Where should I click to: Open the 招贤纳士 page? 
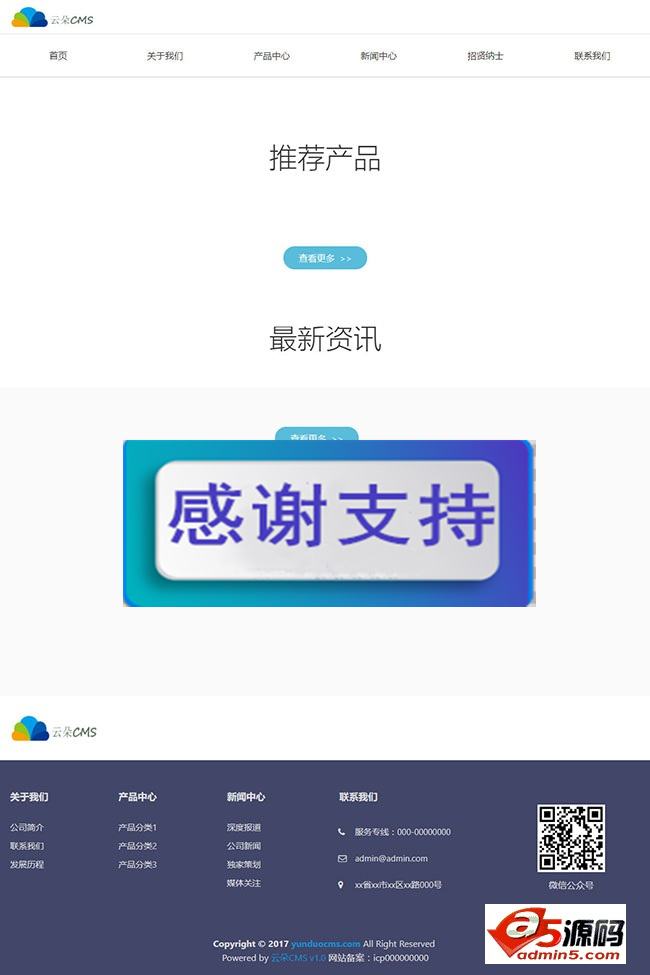tap(485, 56)
